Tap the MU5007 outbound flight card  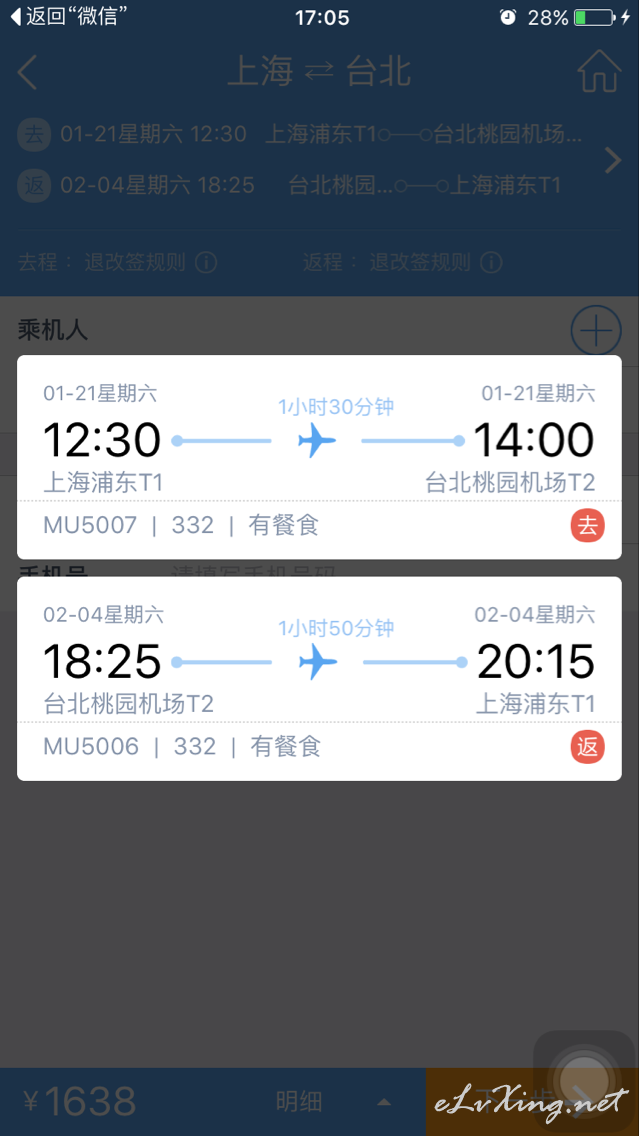319,457
